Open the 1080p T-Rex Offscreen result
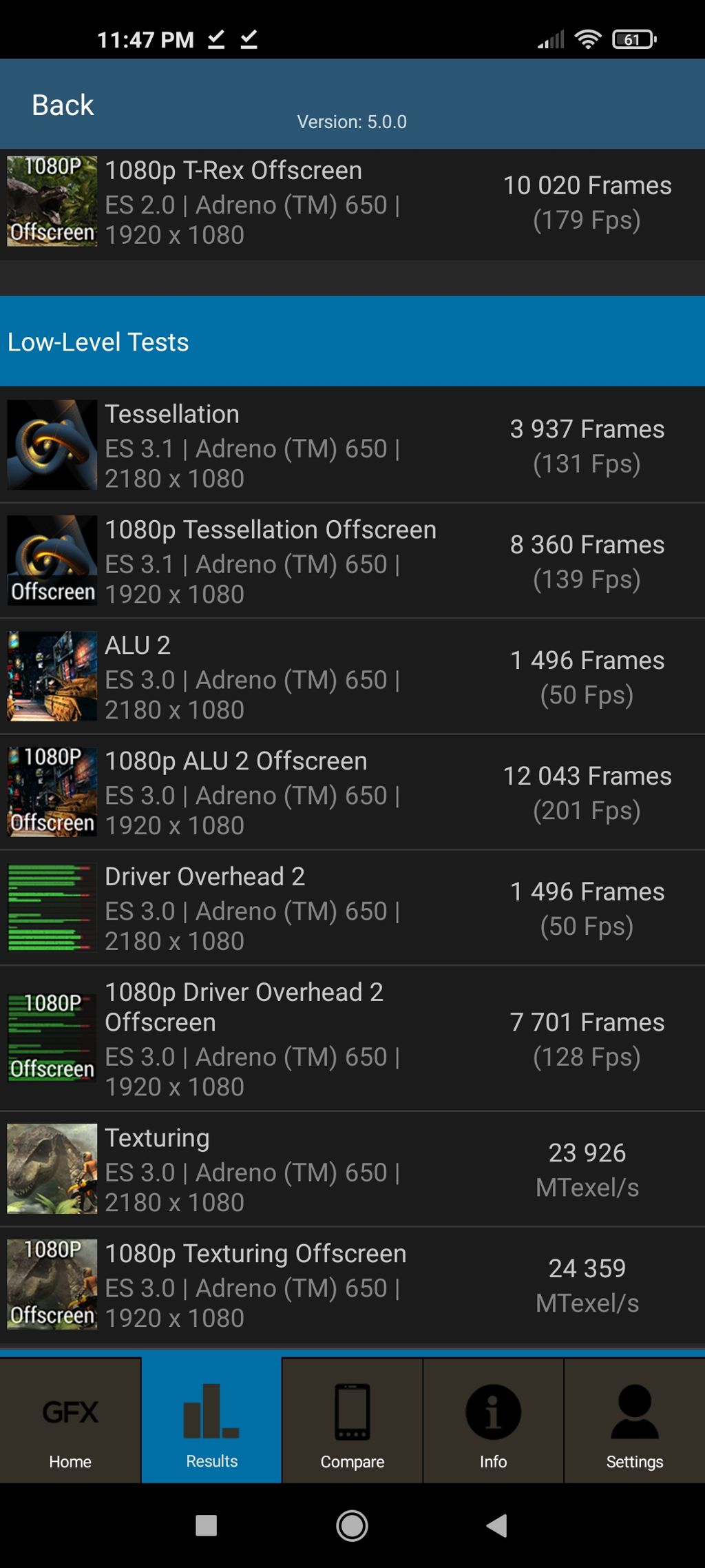The width and height of the screenshot is (705, 1568). pos(352,203)
